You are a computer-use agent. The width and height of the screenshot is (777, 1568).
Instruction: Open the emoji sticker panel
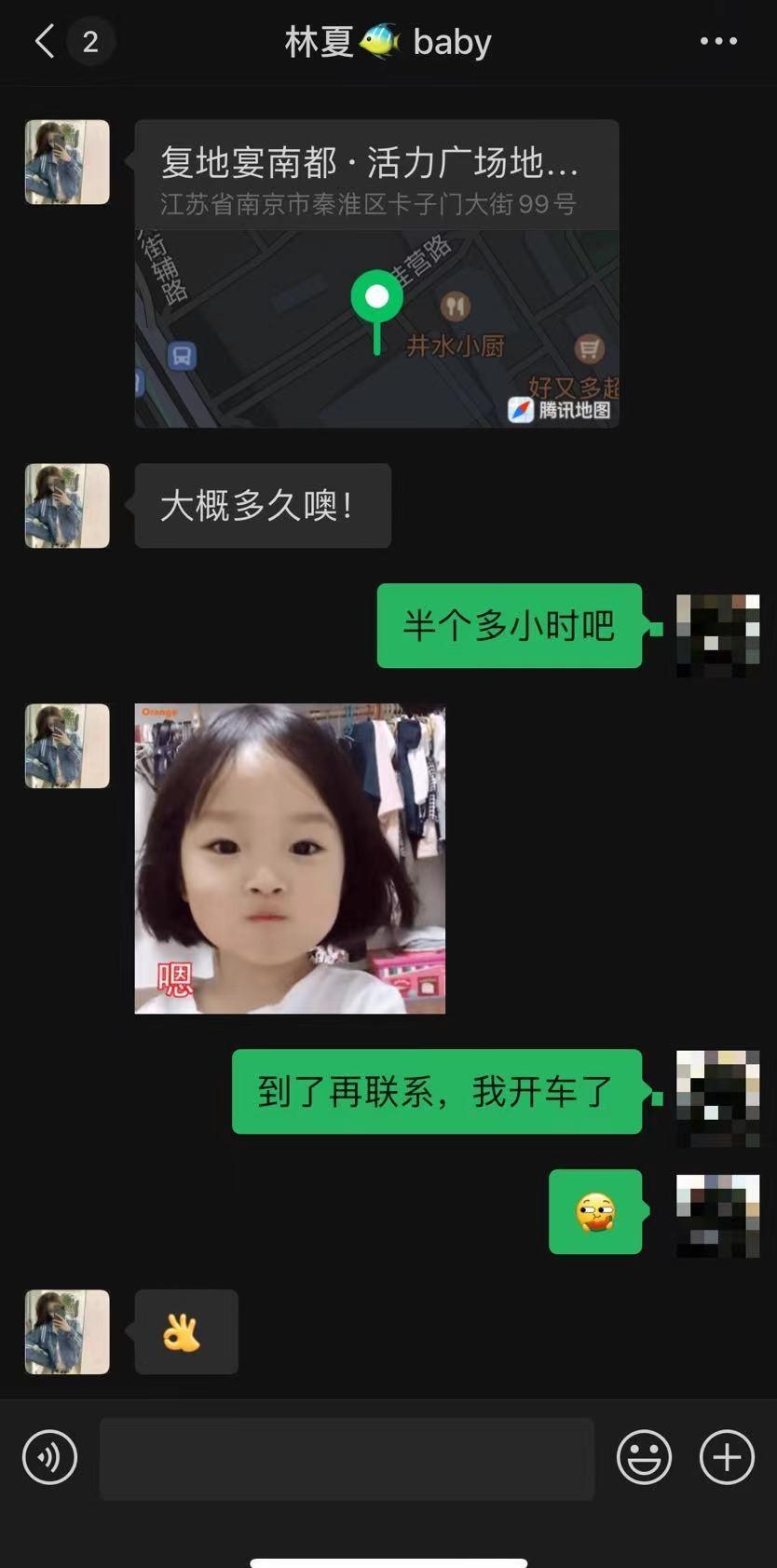[x=644, y=1456]
